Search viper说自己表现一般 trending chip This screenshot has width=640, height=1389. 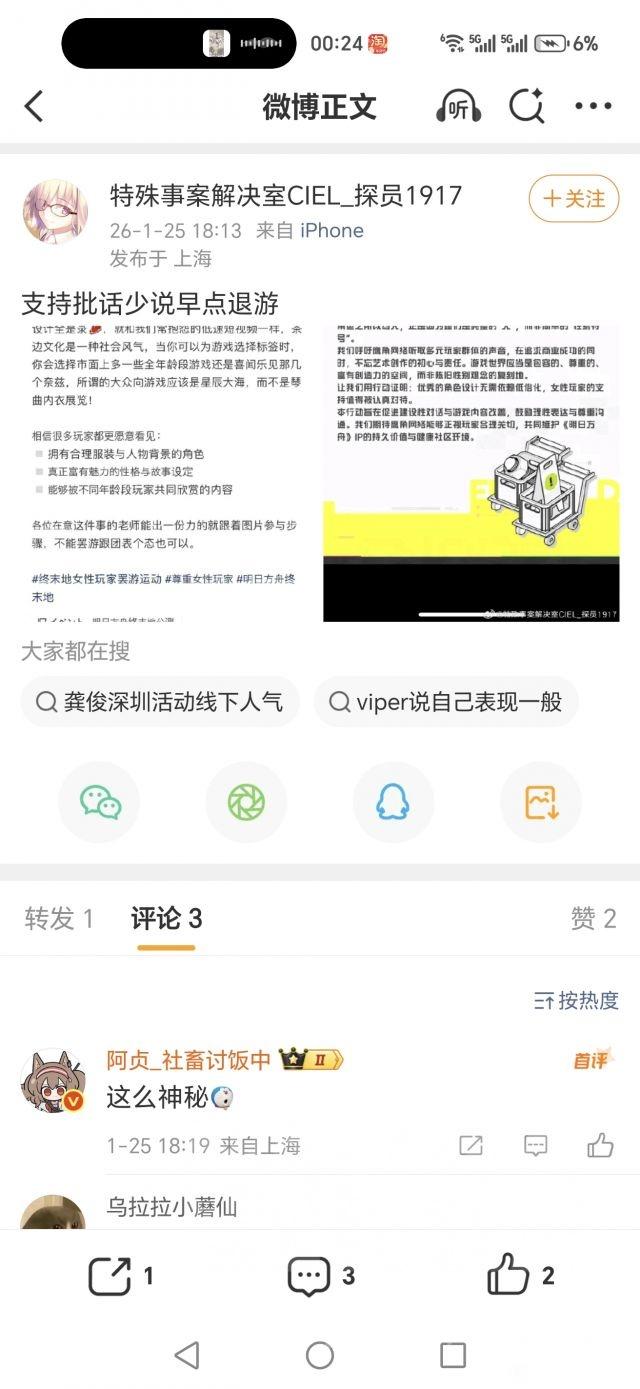coord(446,701)
